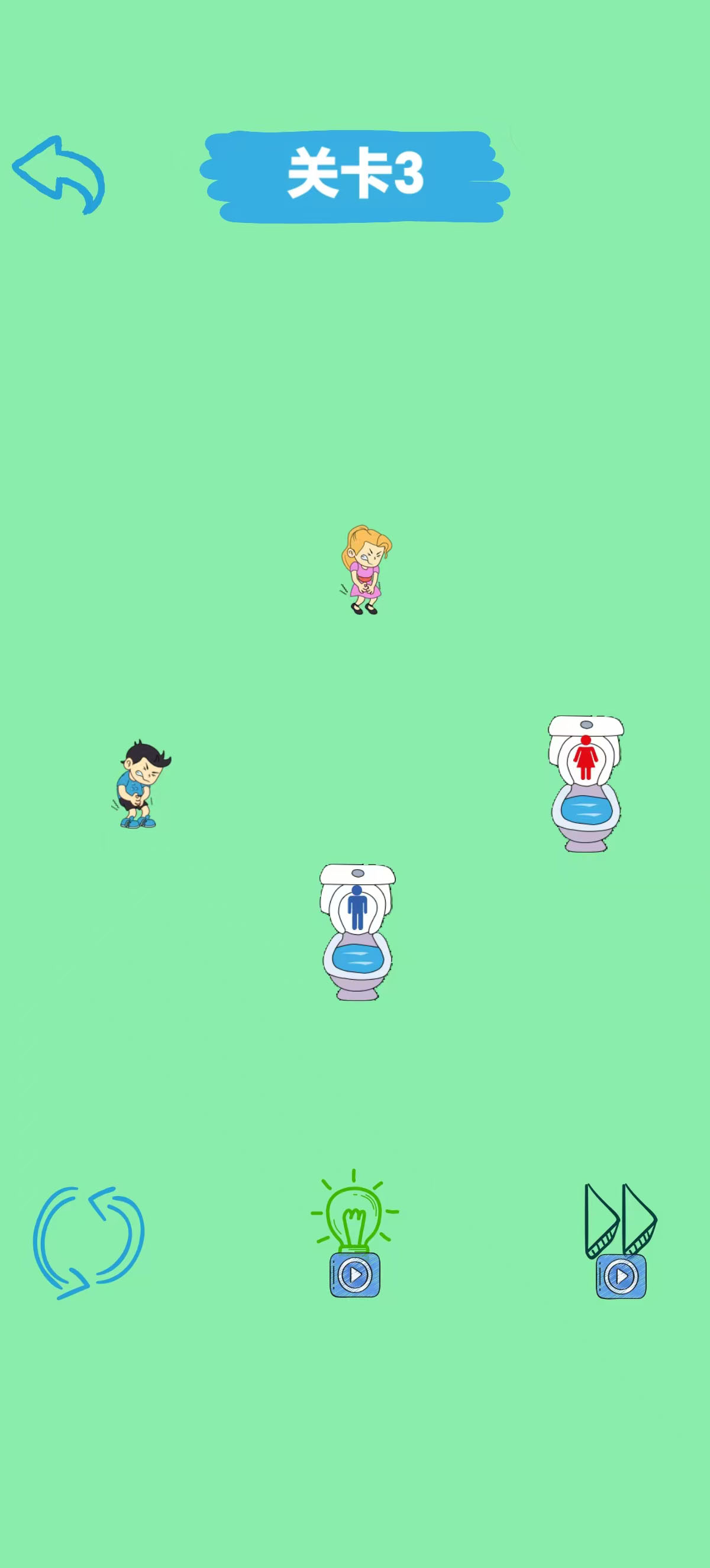Restart the level with the refresh arrows
Image resolution: width=710 pixels, height=1568 pixels.
(89, 1242)
